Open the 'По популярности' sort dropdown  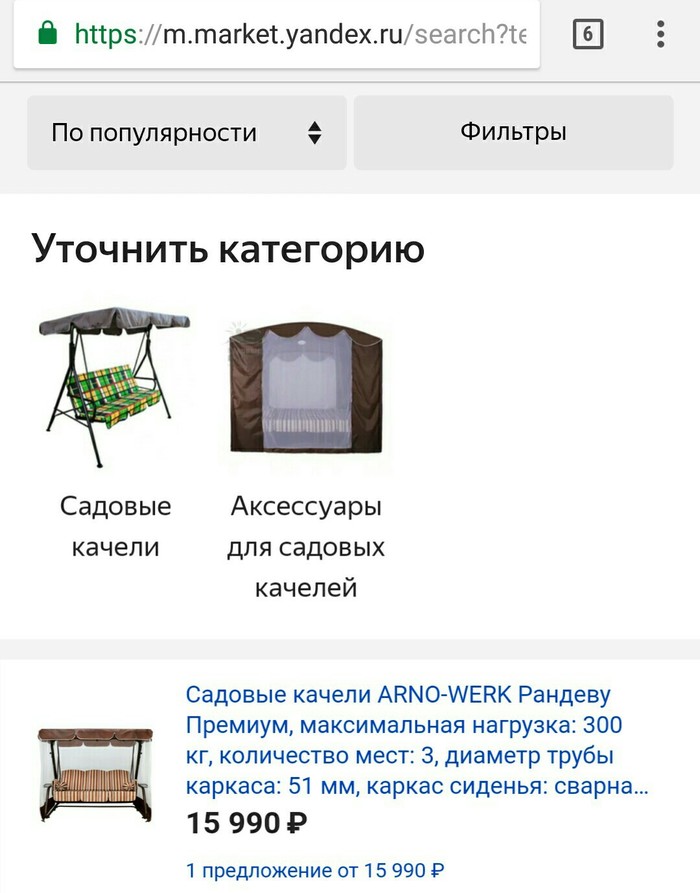(187, 133)
